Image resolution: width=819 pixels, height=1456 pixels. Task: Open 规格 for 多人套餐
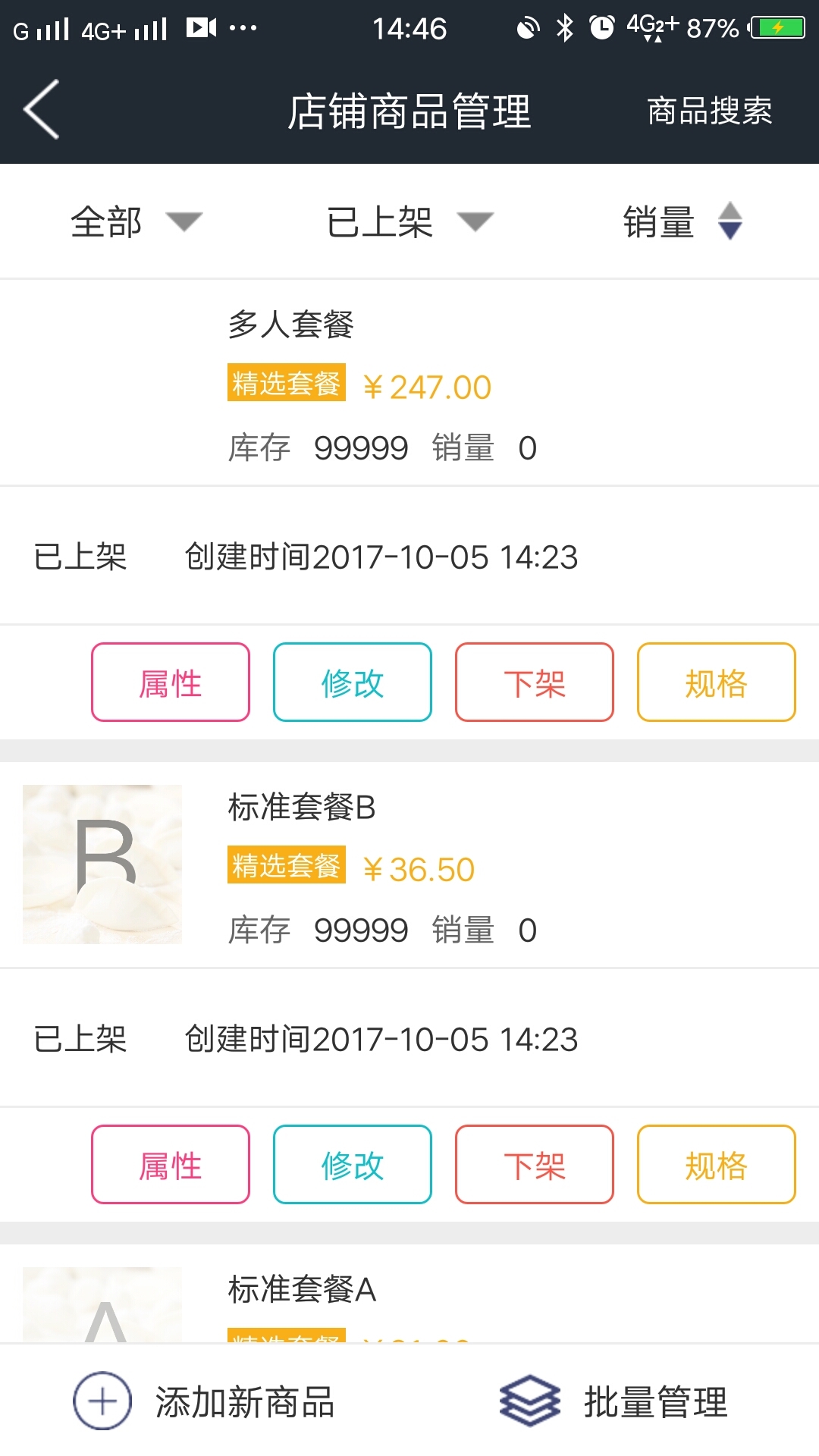717,682
